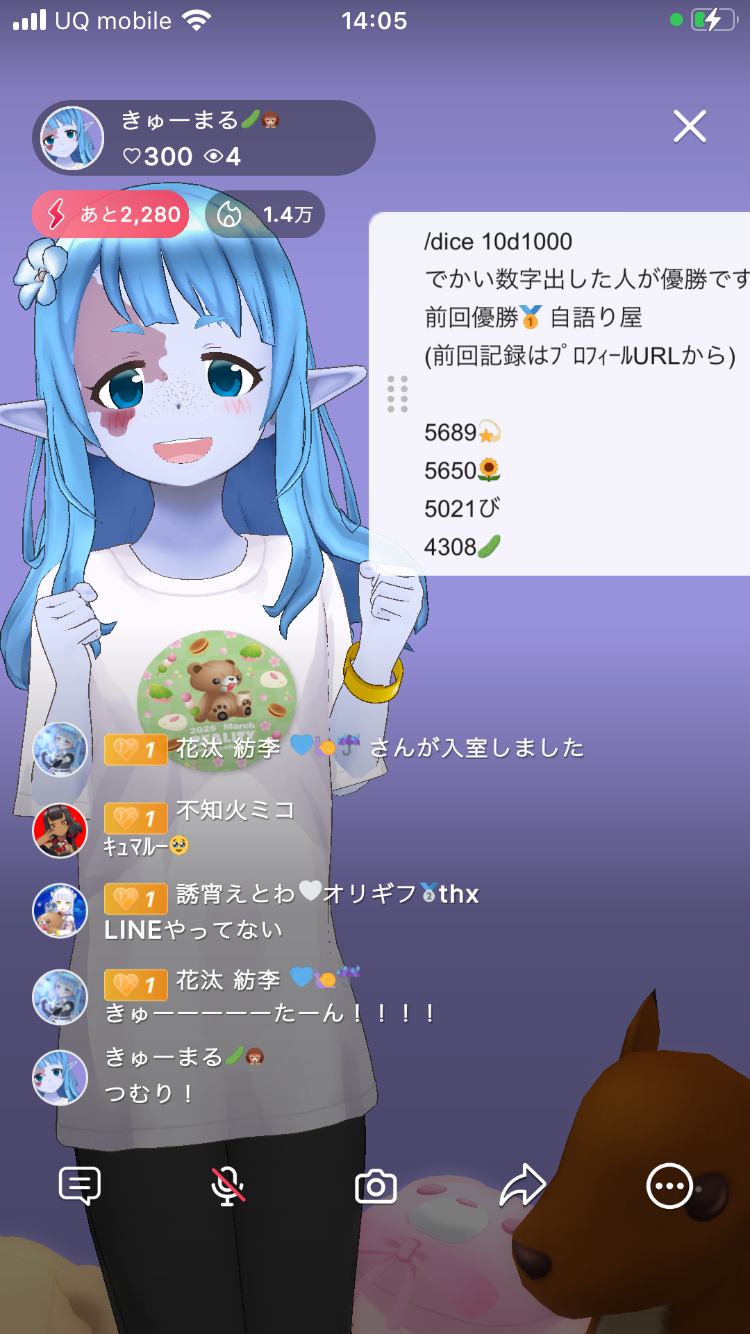Close the live stream view
Screen dimensions: 750x1334
(x=689, y=127)
